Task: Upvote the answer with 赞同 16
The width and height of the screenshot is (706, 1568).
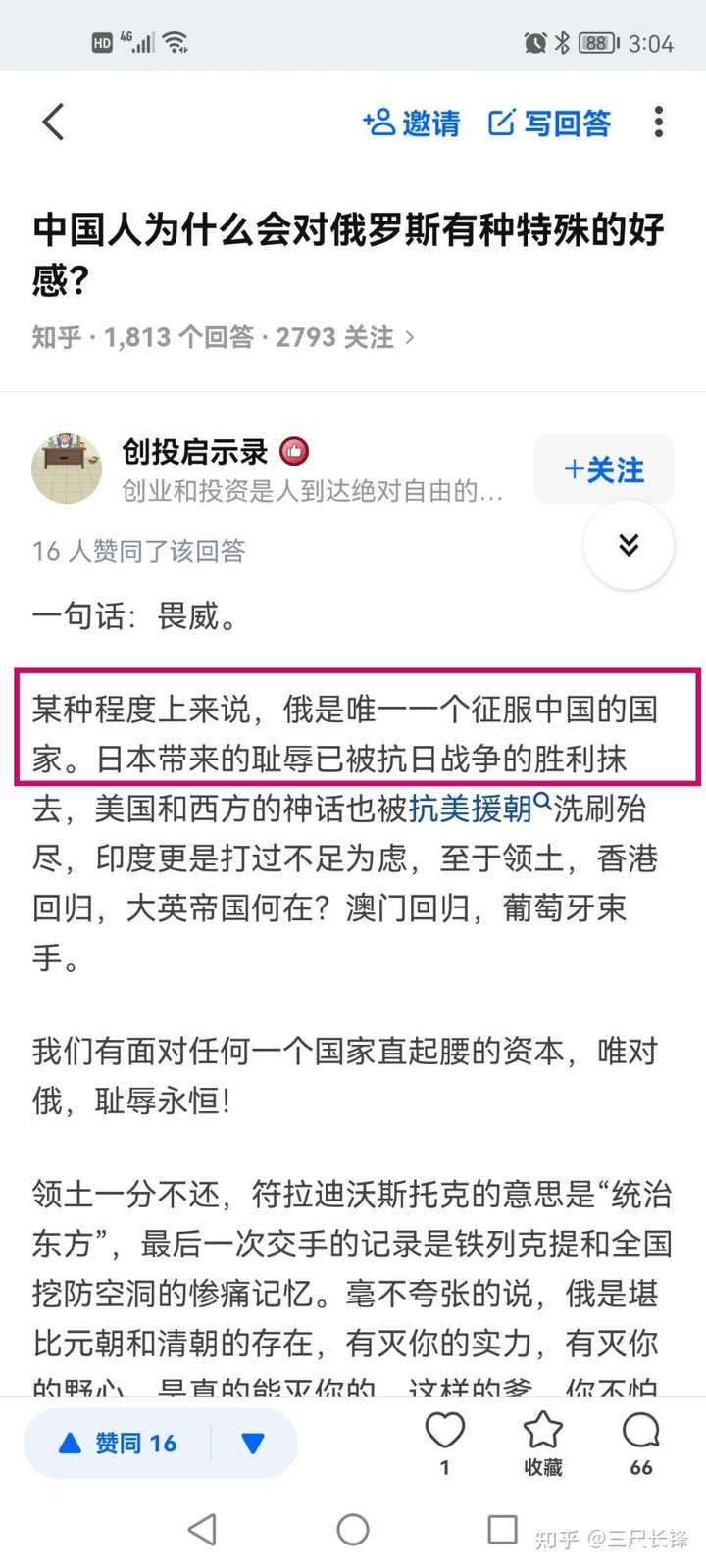Action: [118, 1443]
